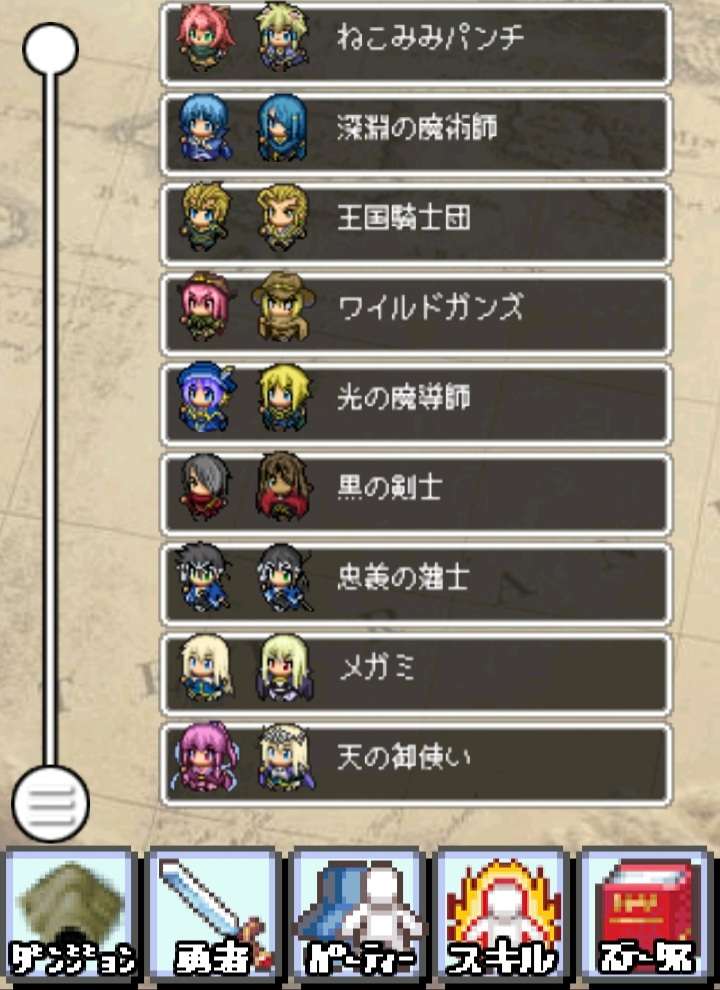Switch to the スキル tab
This screenshot has height=990, width=720.
(x=502, y=914)
